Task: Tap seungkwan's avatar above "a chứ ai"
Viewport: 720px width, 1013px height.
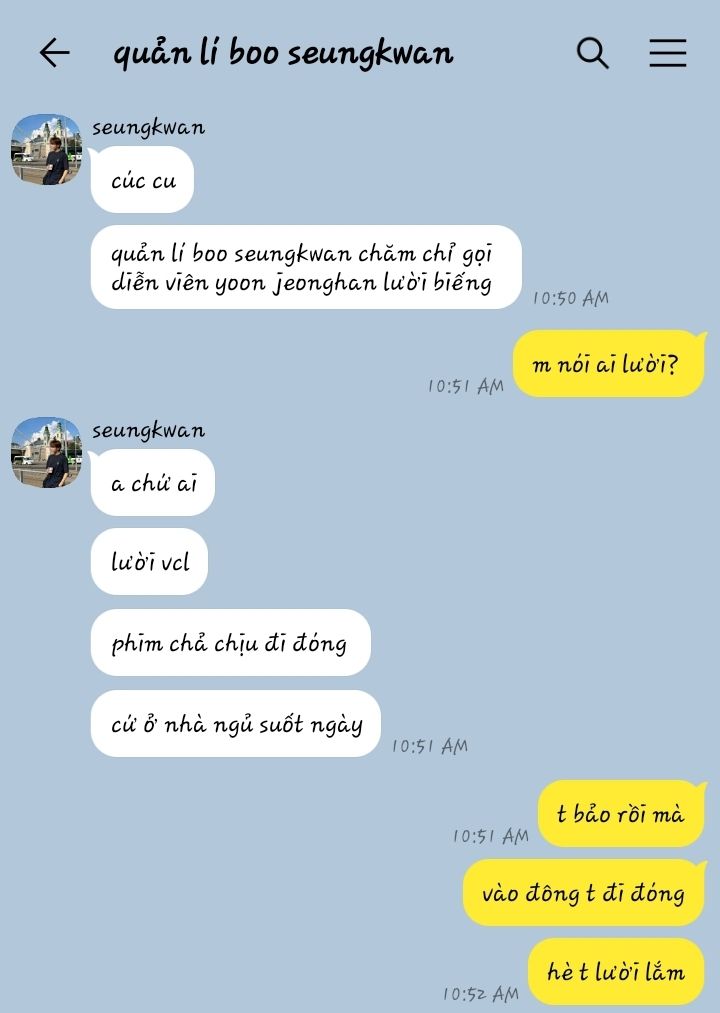Action: pyautogui.click(x=46, y=452)
